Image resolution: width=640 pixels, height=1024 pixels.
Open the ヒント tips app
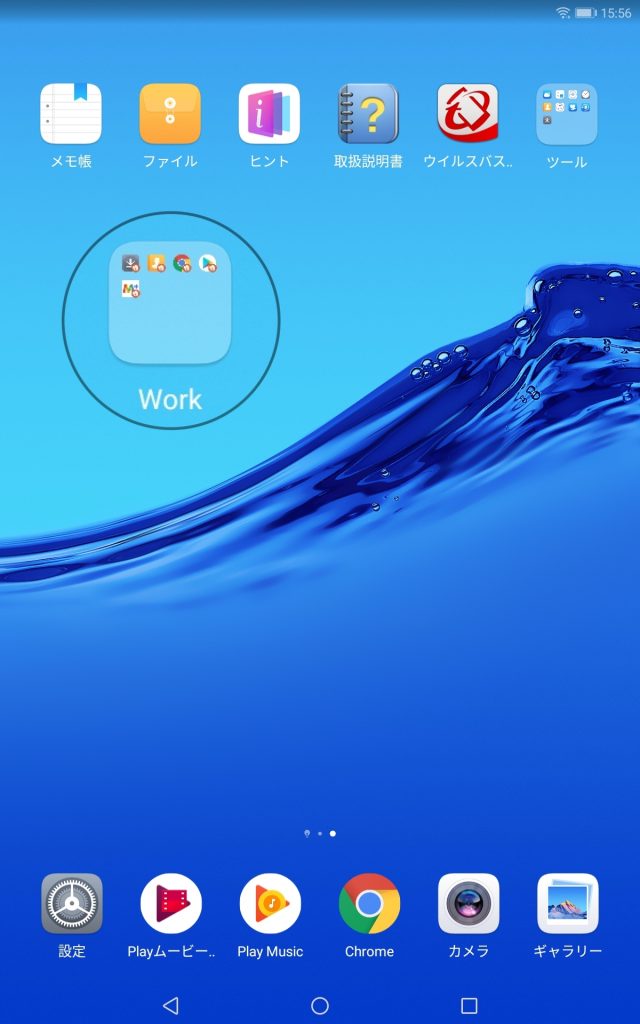click(269, 114)
